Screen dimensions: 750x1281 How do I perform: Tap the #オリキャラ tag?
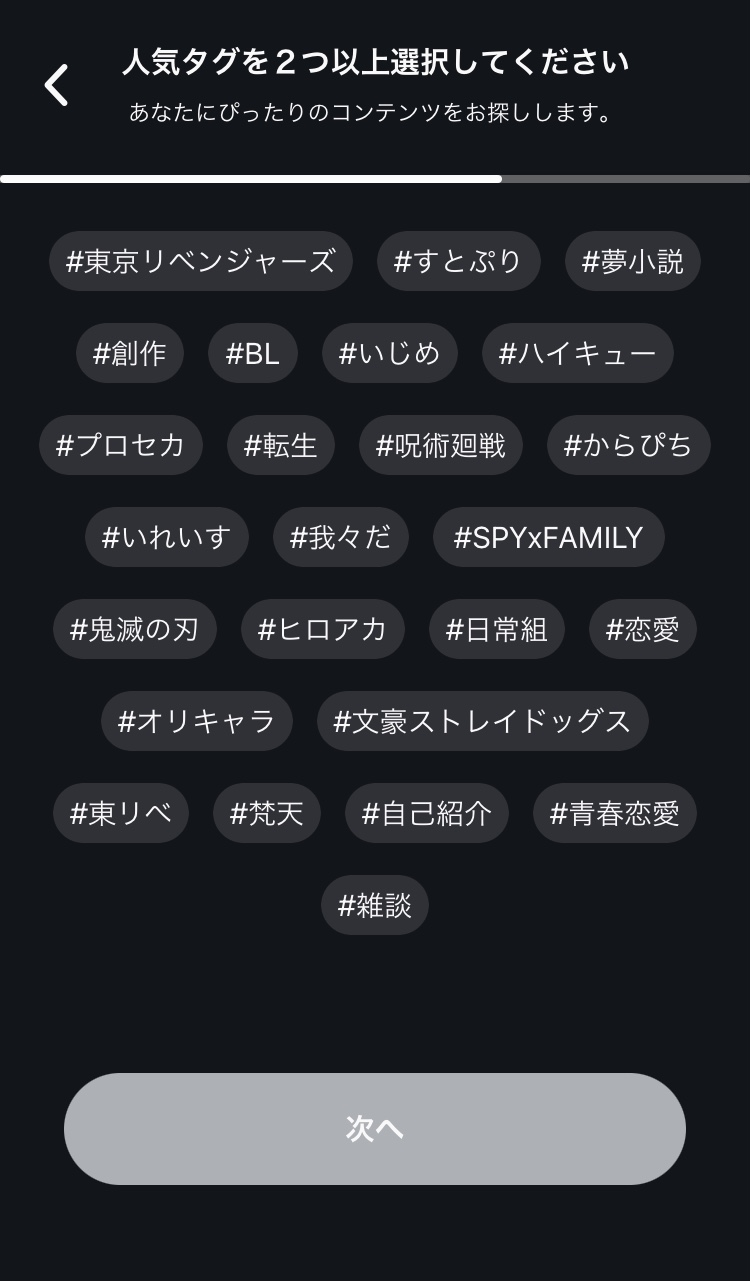pyautogui.click(x=197, y=721)
